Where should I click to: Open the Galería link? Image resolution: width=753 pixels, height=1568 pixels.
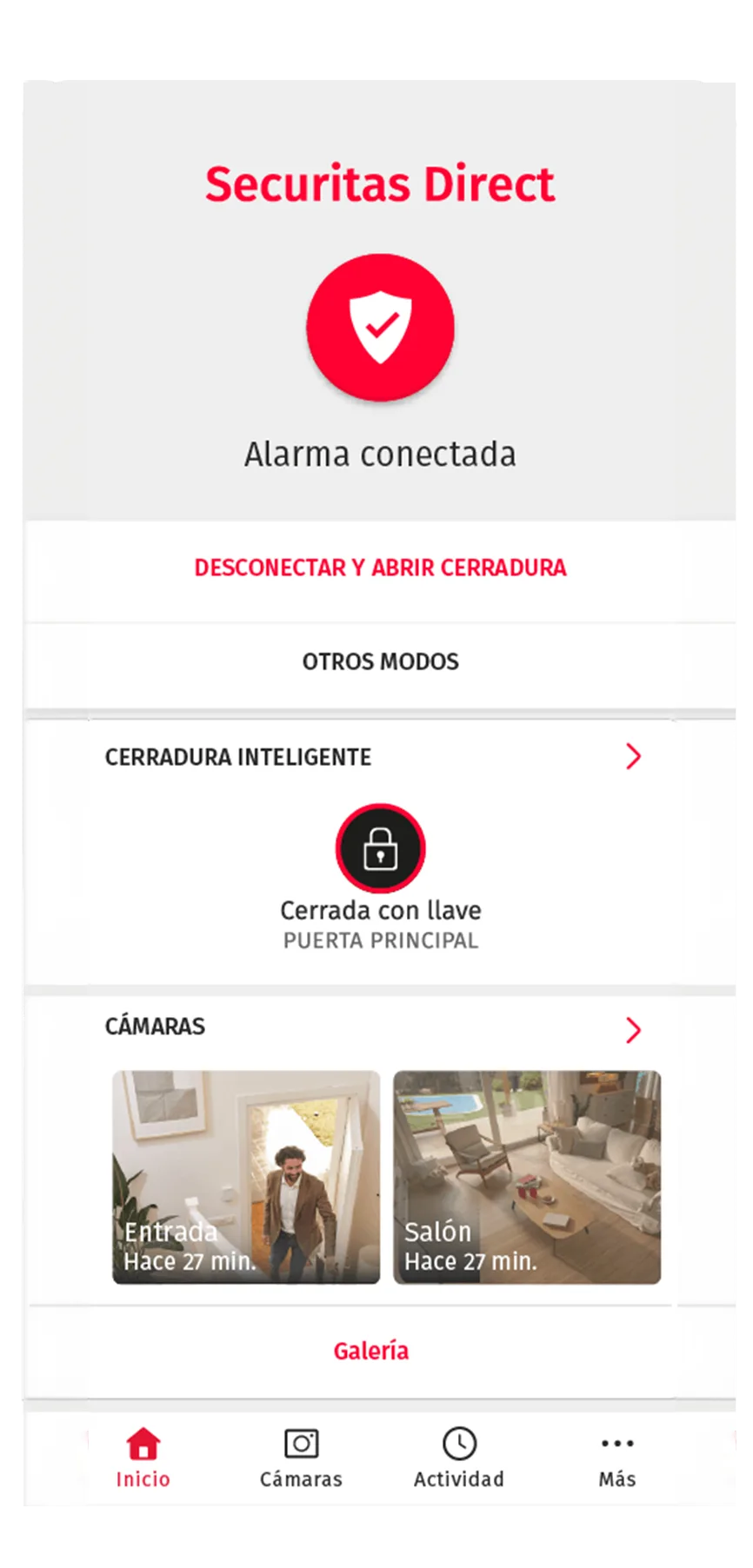[x=371, y=1350]
